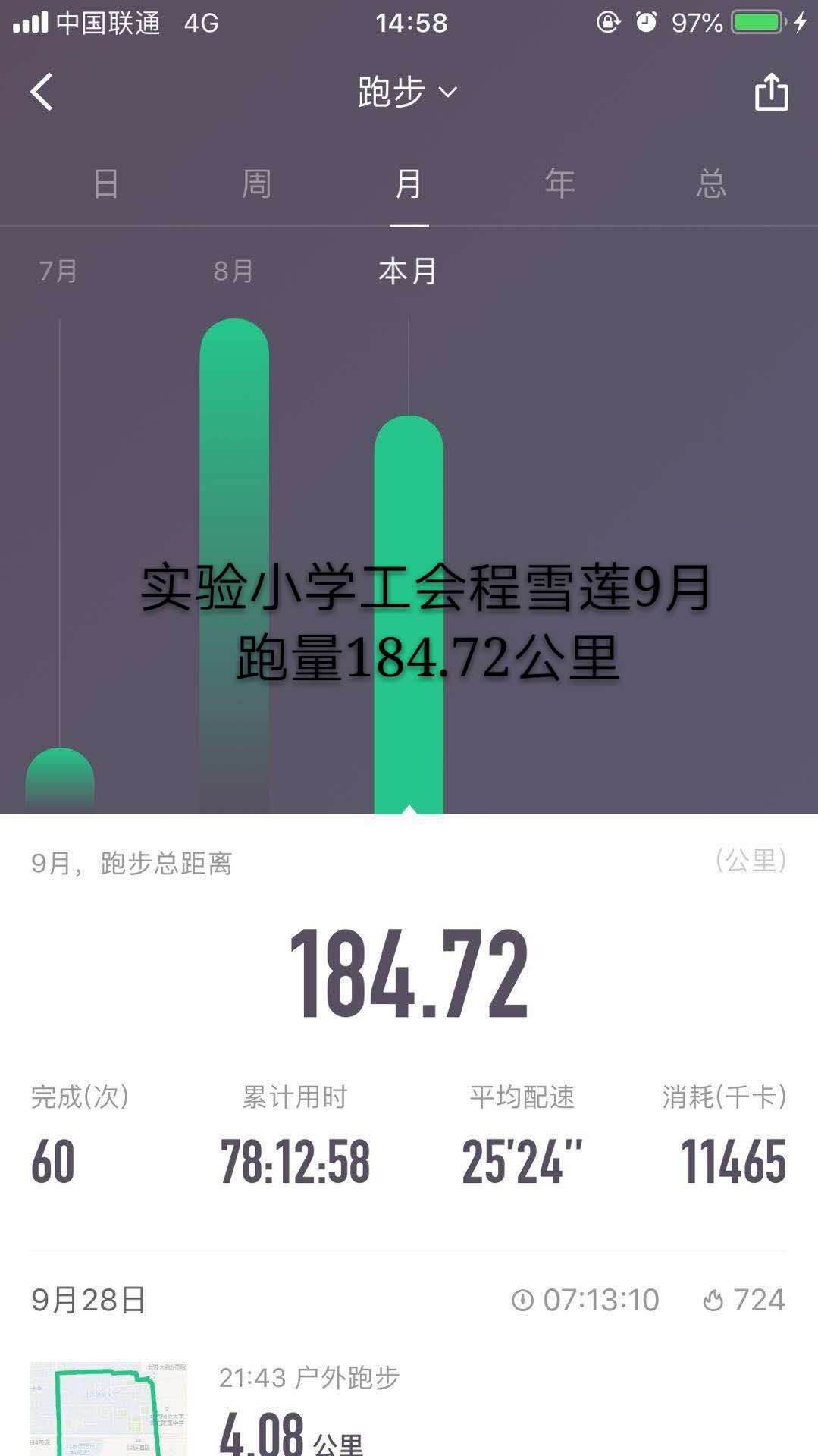Select the 月 tab
This screenshot has width=818, height=1456.
[x=409, y=184]
